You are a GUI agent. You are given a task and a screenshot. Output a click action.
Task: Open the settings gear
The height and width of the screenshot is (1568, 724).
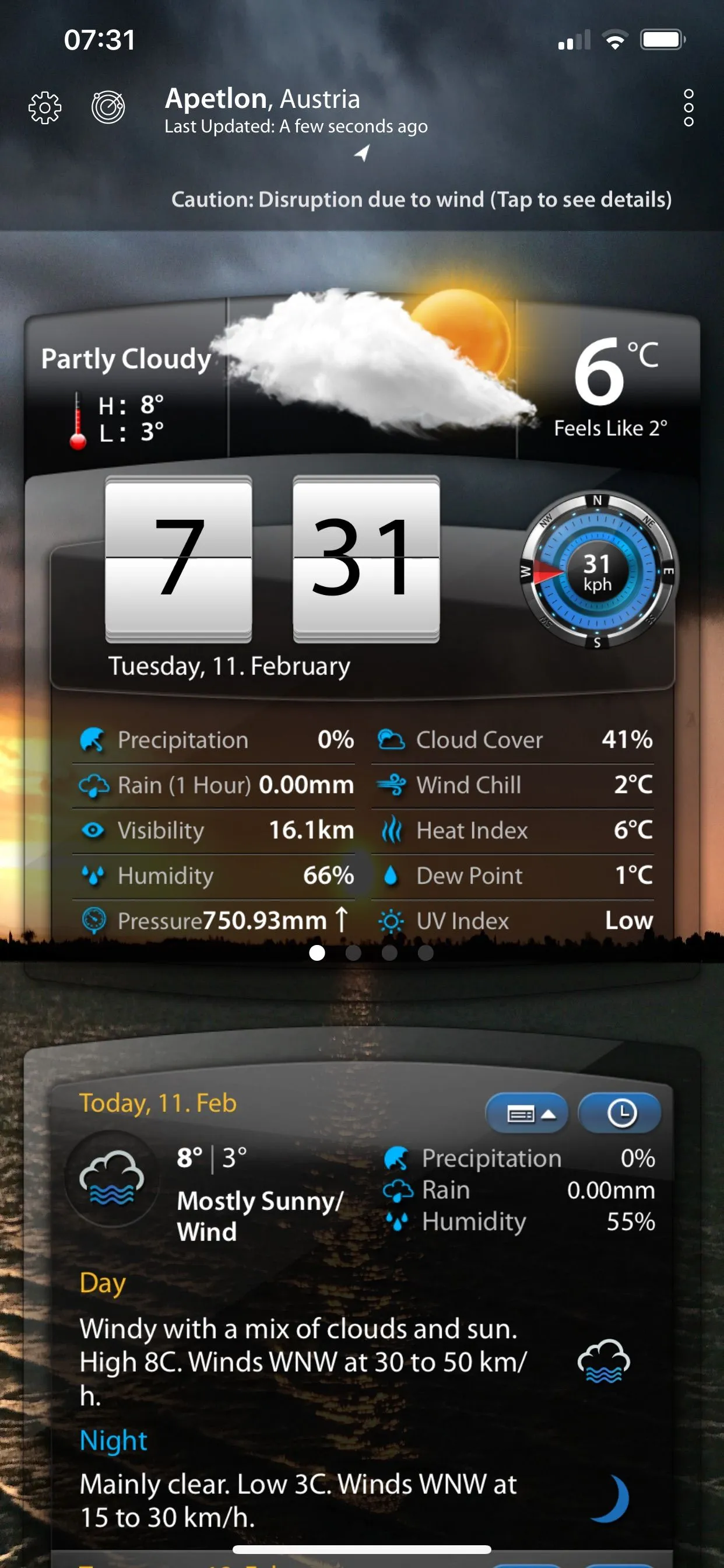click(45, 108)
